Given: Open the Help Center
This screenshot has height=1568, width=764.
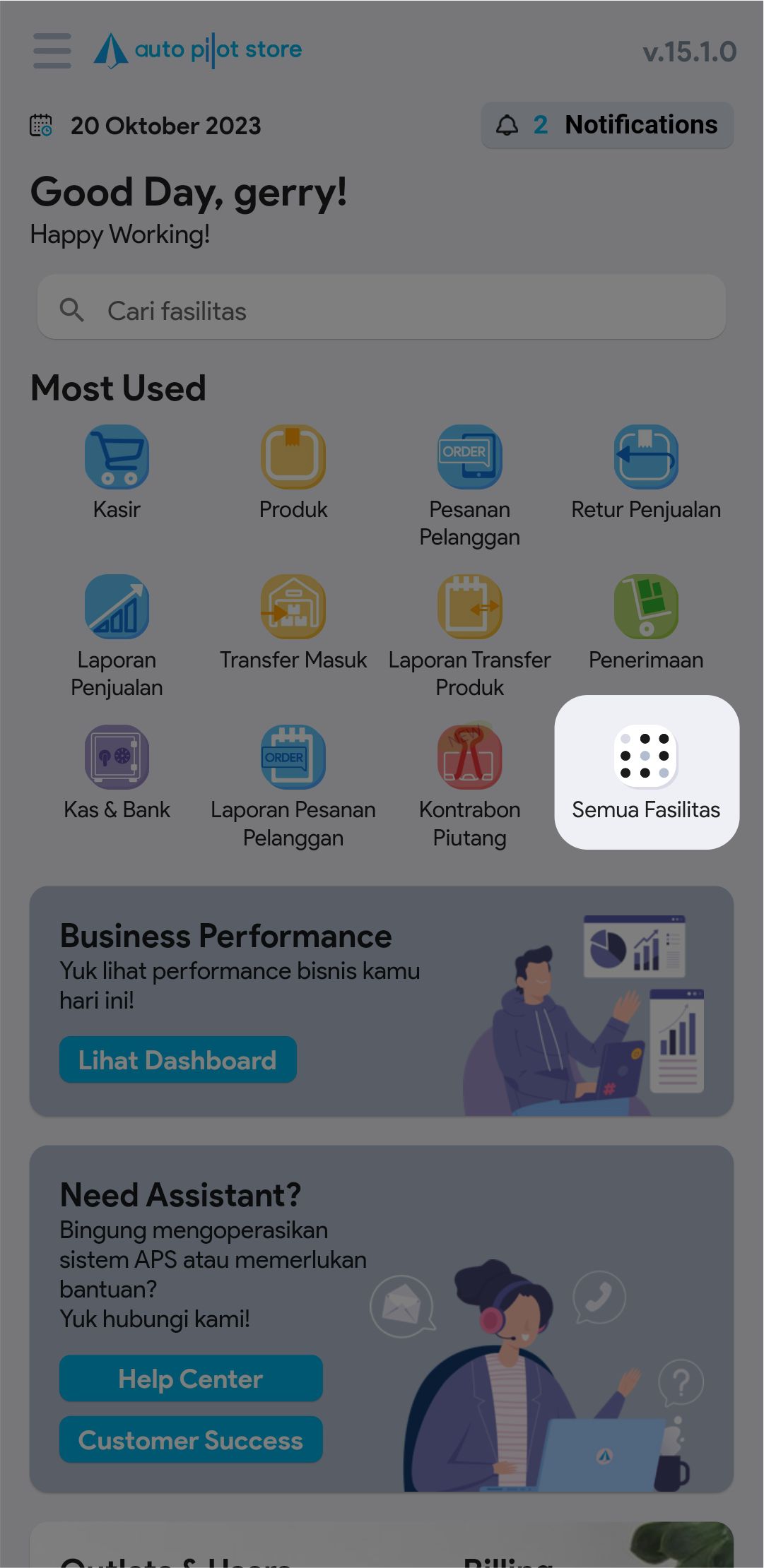Looking at the screenshot, I should [191, 1378].
